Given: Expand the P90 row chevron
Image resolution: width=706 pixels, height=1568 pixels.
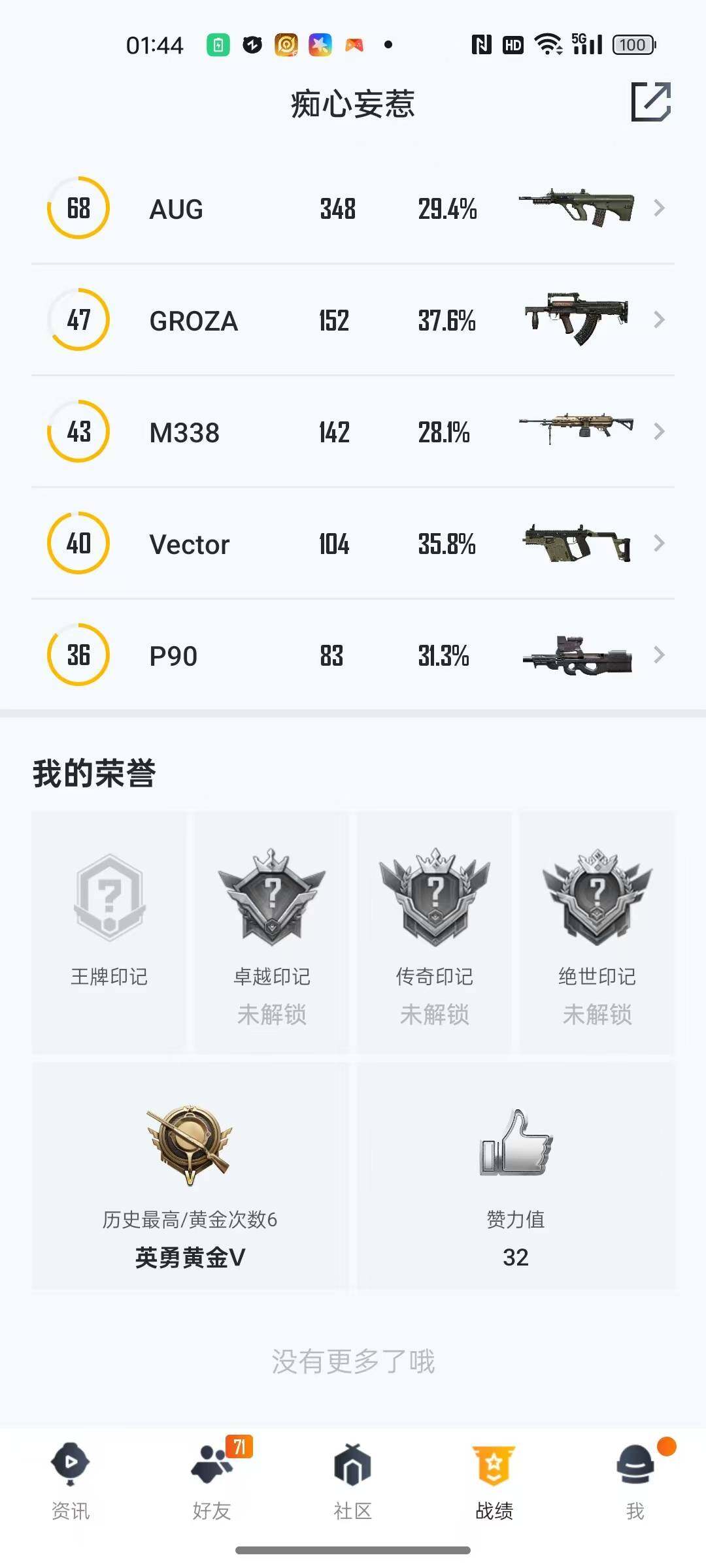Looking at the screenshot, I should click(659, 655).
